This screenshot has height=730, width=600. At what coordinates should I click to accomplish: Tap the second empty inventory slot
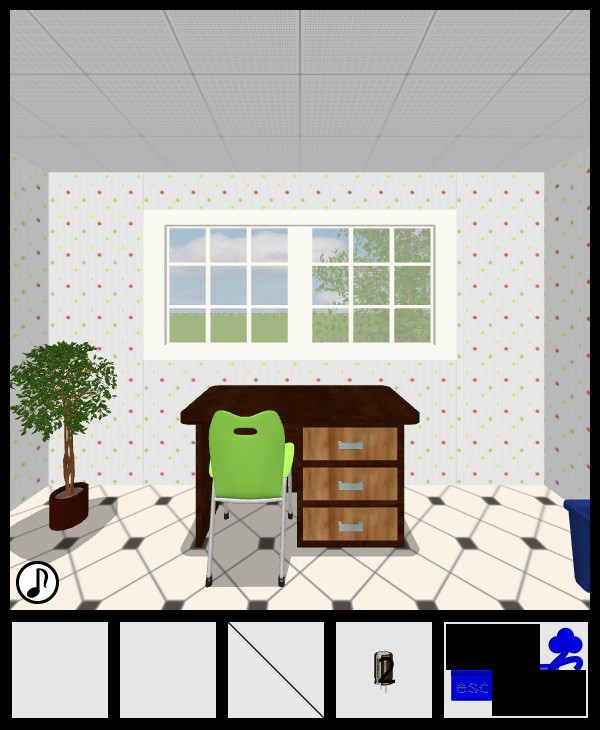(168, 669)
